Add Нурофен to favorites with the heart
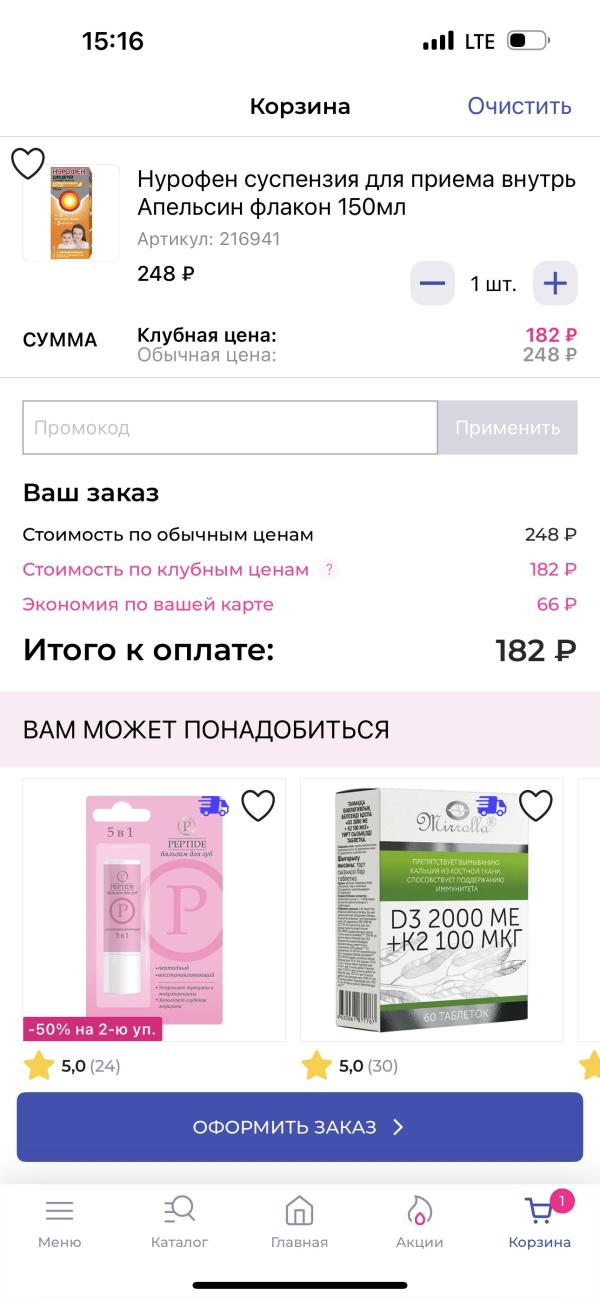The image size is (600, 1300). coord(28,163)
